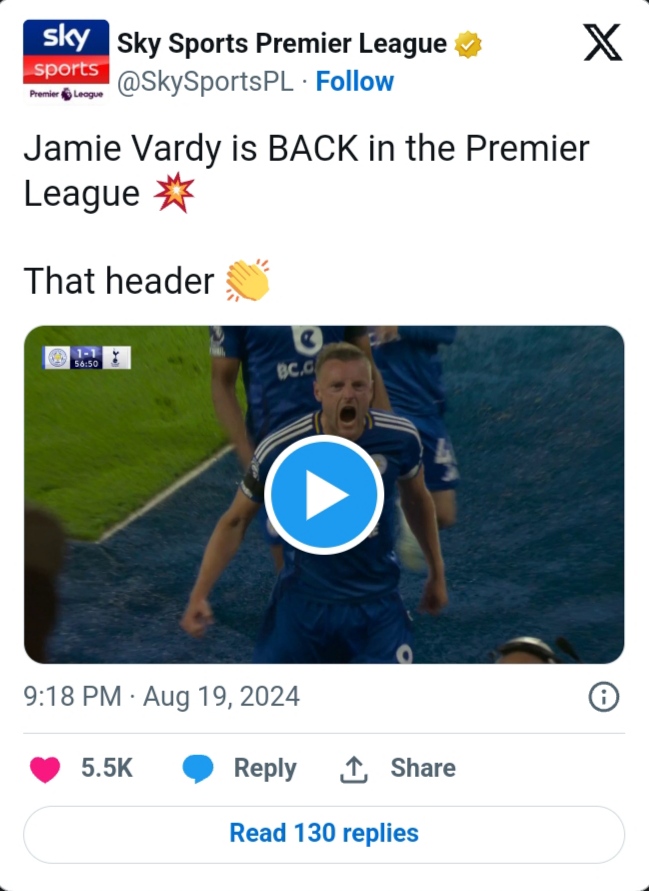Open the X logo link

[602, 44]
